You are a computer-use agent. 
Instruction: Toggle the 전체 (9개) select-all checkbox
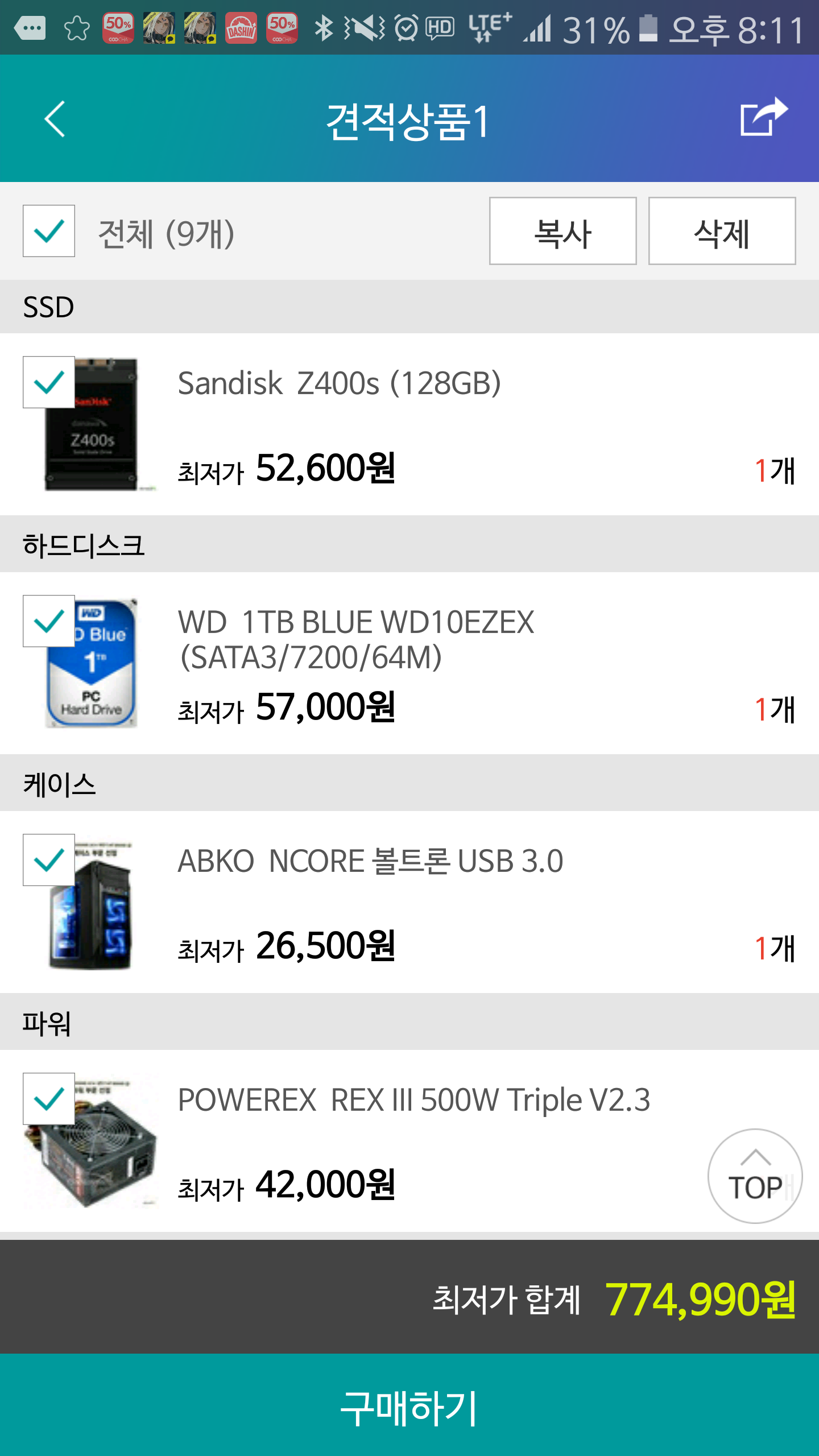click(49, 231)
